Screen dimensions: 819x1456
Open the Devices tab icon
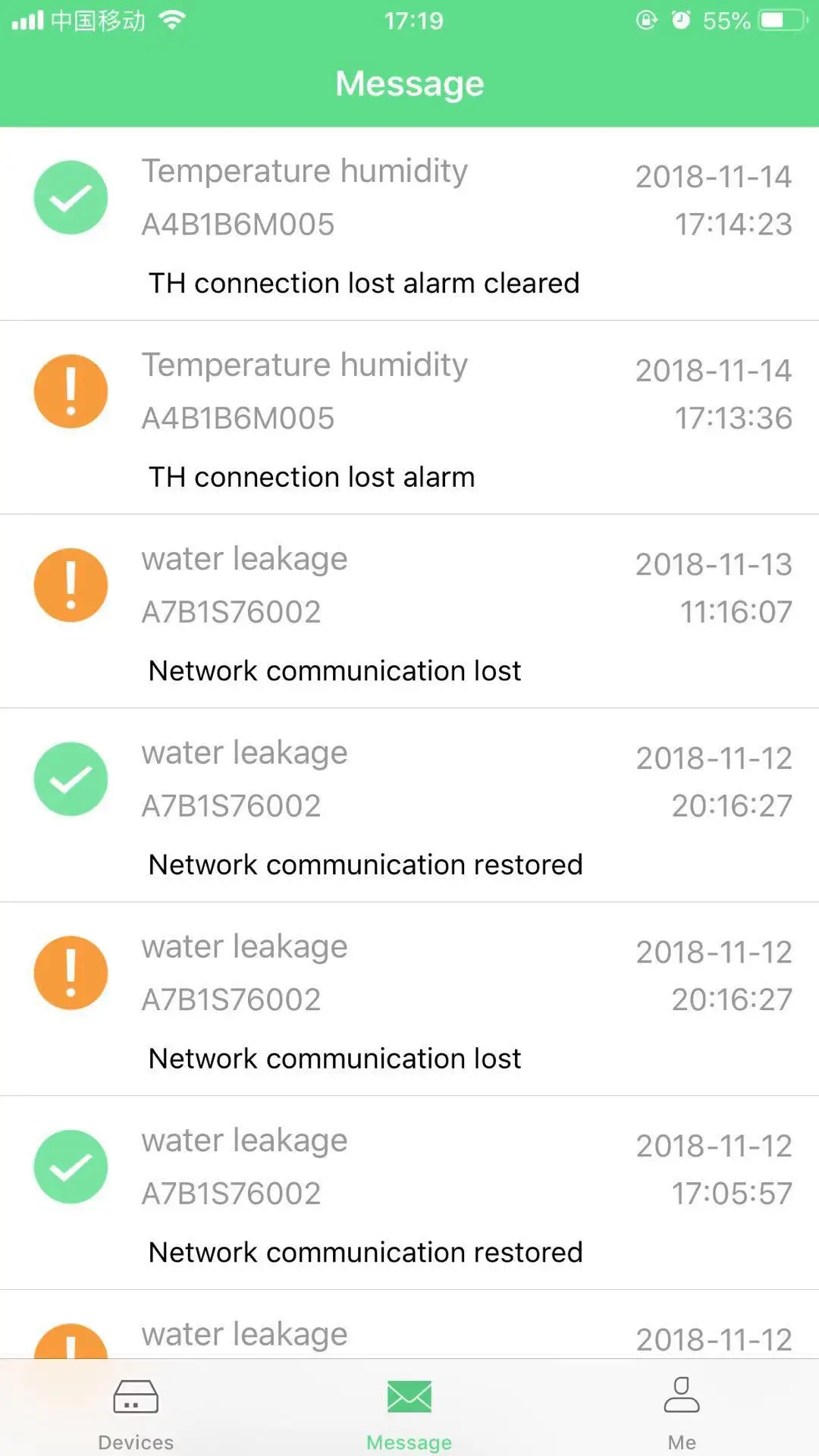point(135,1398)
